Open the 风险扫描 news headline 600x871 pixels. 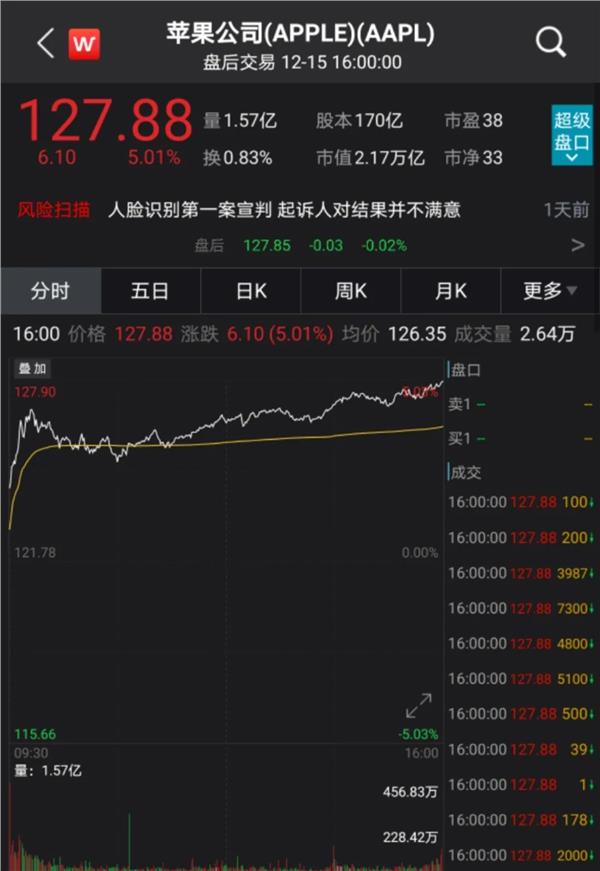click(284, 210)
